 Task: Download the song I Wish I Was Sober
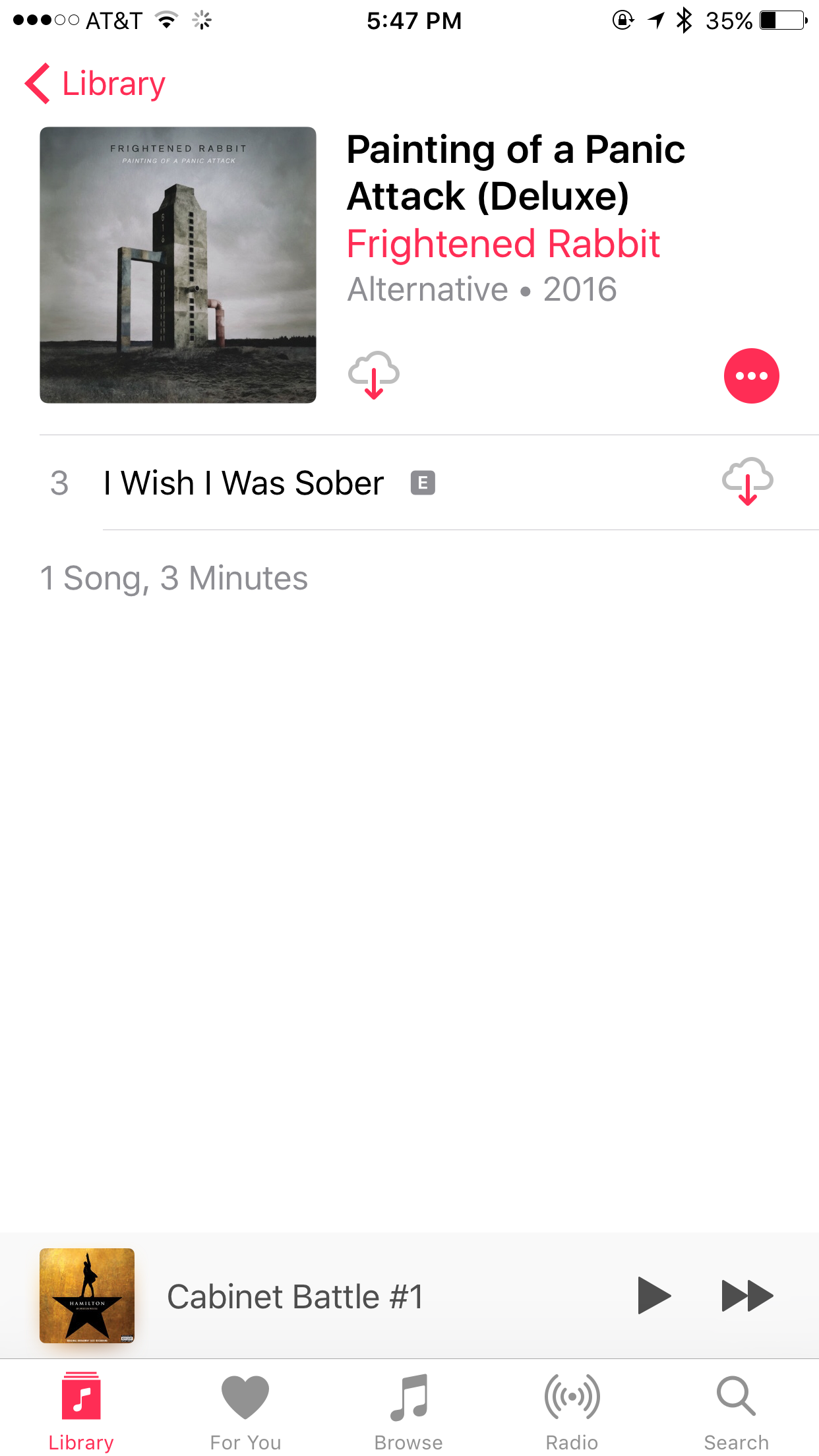click(x=747, y=482)
